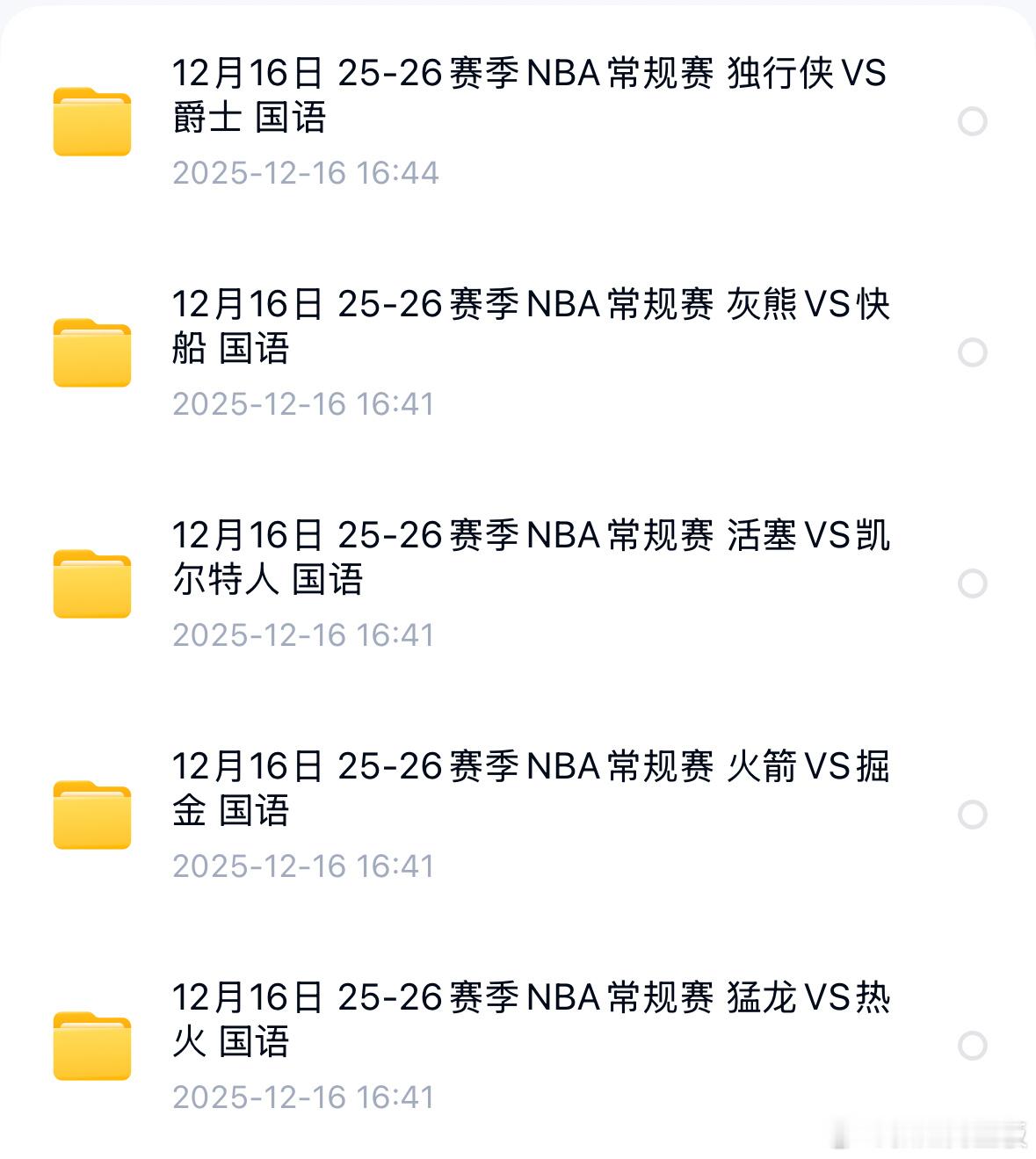Open the 独行侠 VS 爵士 folder icon

click(91, 120)
